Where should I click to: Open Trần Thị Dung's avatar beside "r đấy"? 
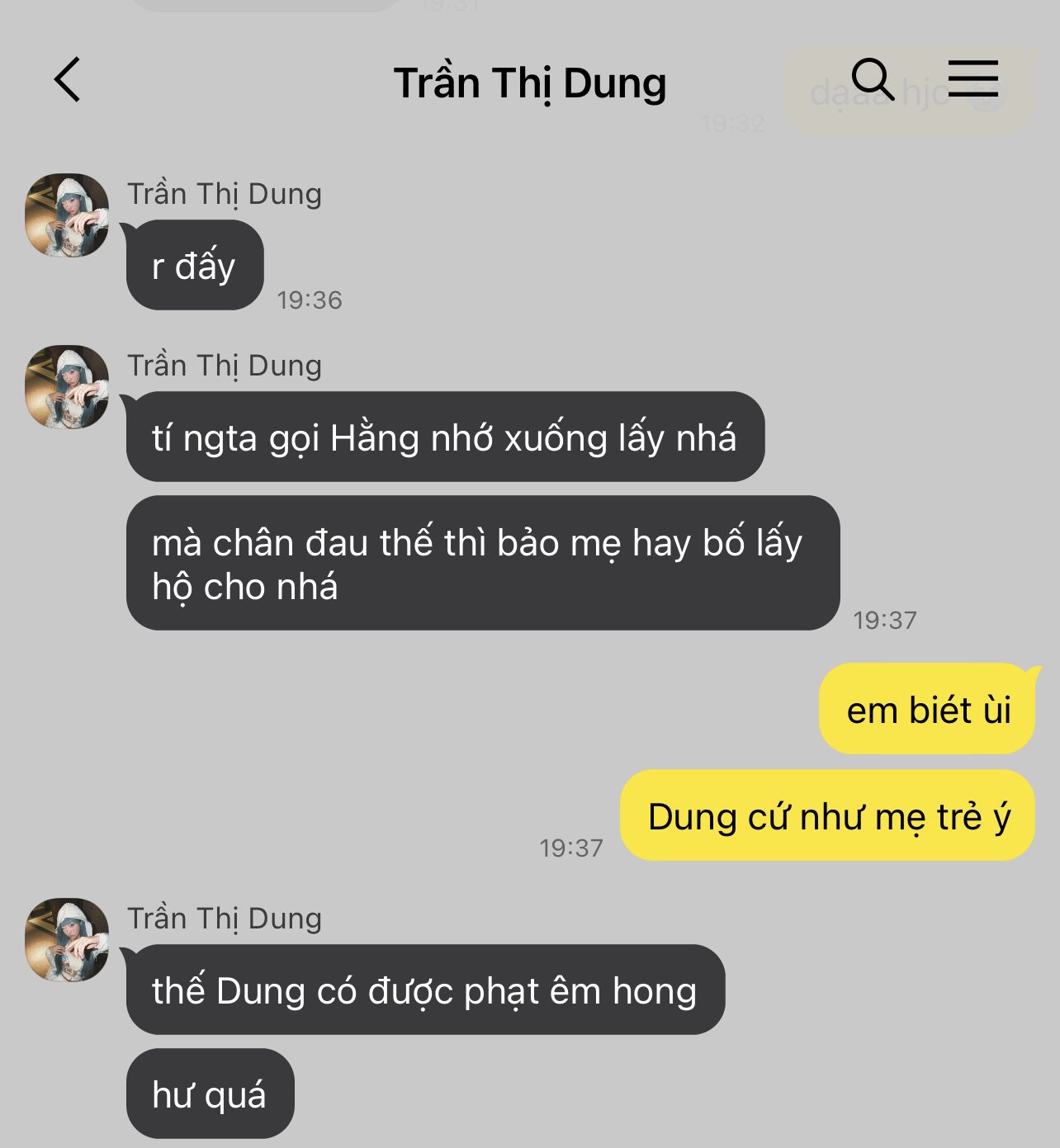(68, 215)
